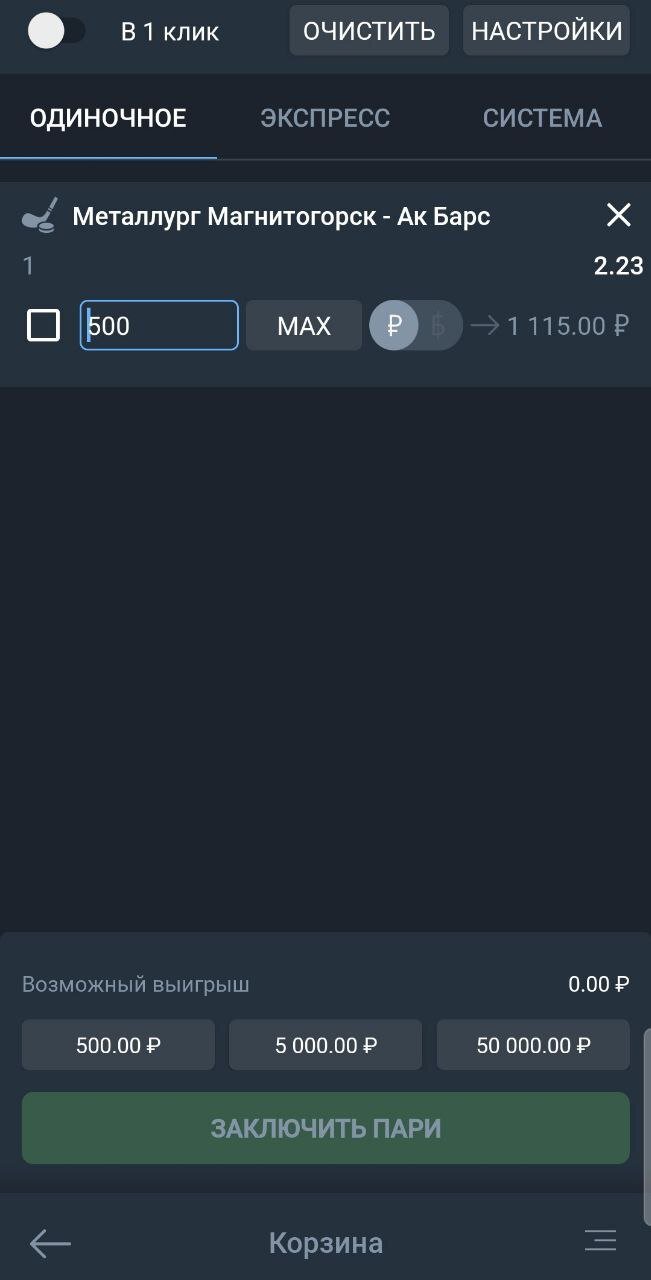This screenshot has height=1280, width=651.
Task: Choose the 500.00 ₽ quick stake
Action: (x=118, y=1046)
